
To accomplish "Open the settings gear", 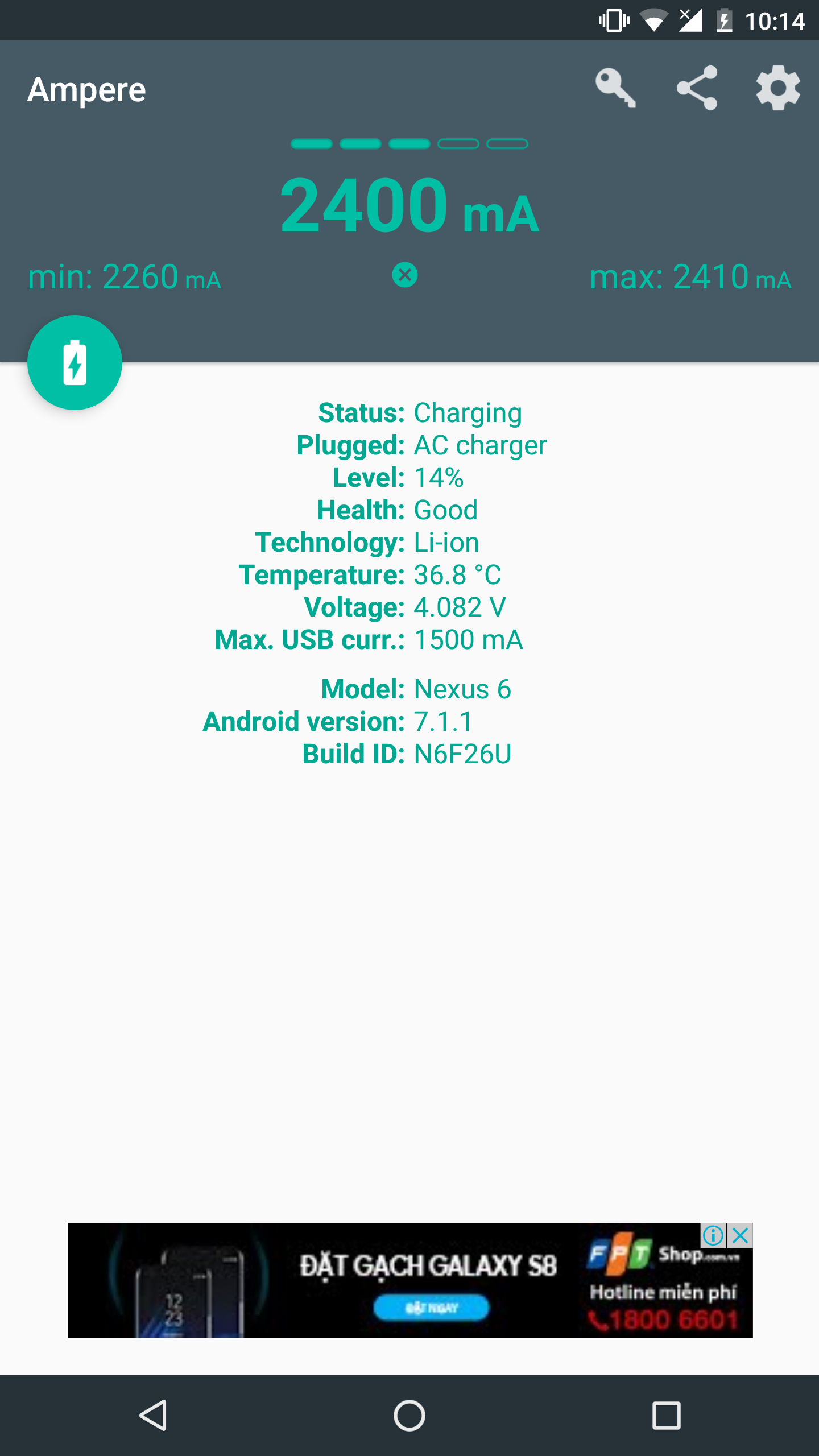I will coord(778,88).
